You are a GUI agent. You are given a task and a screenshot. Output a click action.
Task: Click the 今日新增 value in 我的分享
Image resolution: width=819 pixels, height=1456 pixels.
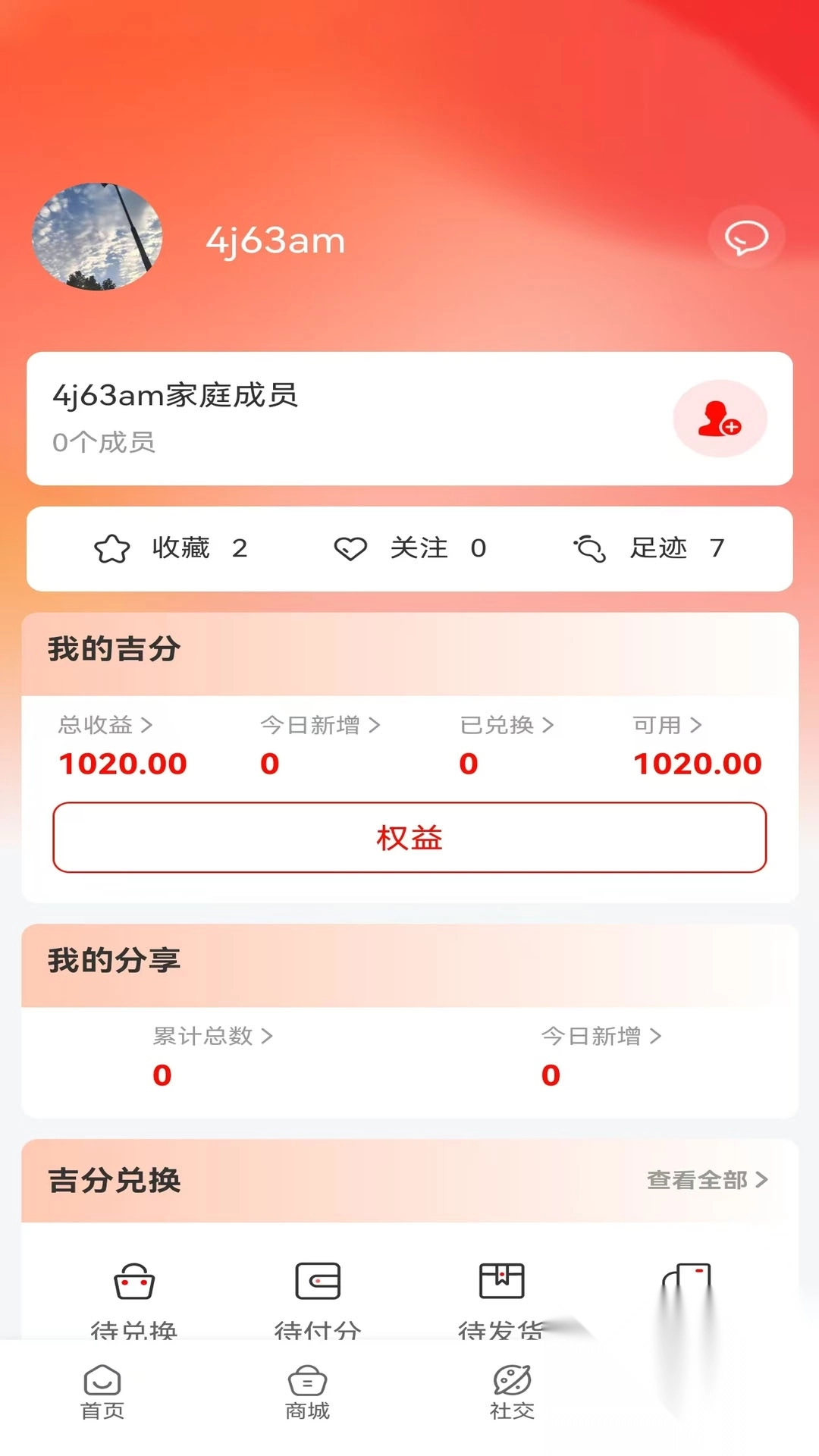(551, 1075)
